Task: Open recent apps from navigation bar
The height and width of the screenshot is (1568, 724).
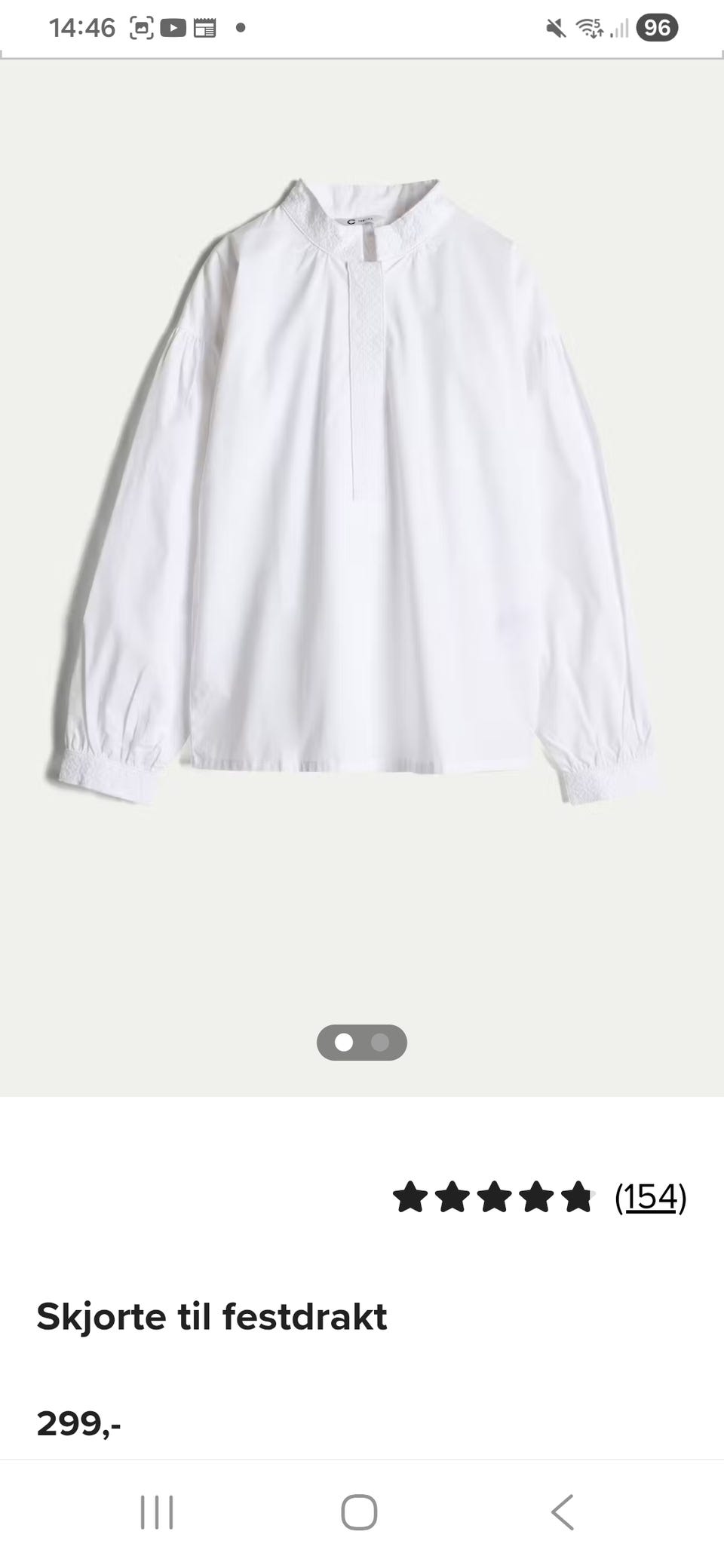Action: 157,1512
